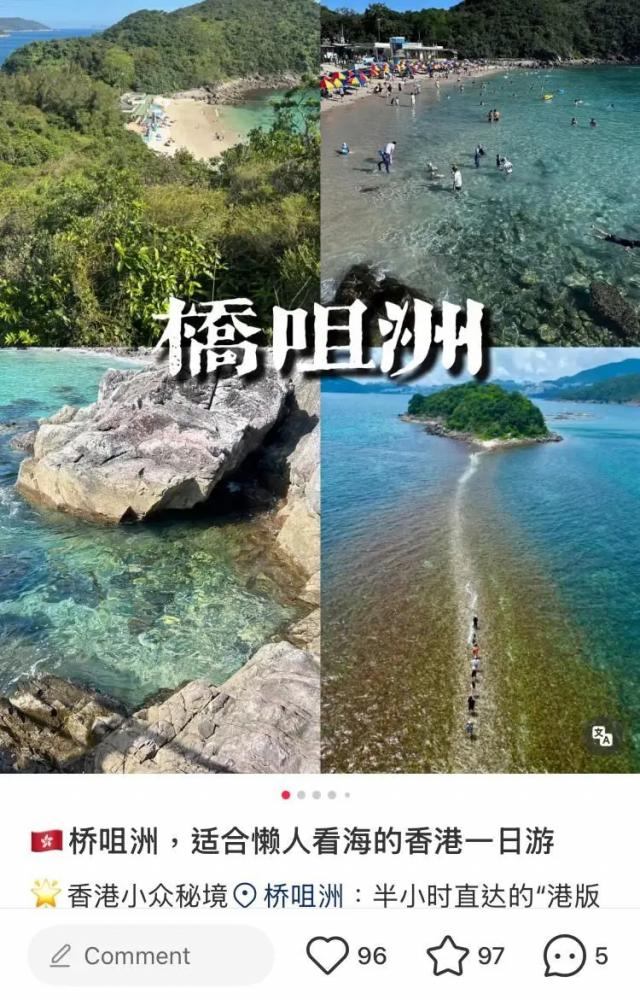
Task: Tap the translate icon on the photo
Action: click(x=602, y=736)
